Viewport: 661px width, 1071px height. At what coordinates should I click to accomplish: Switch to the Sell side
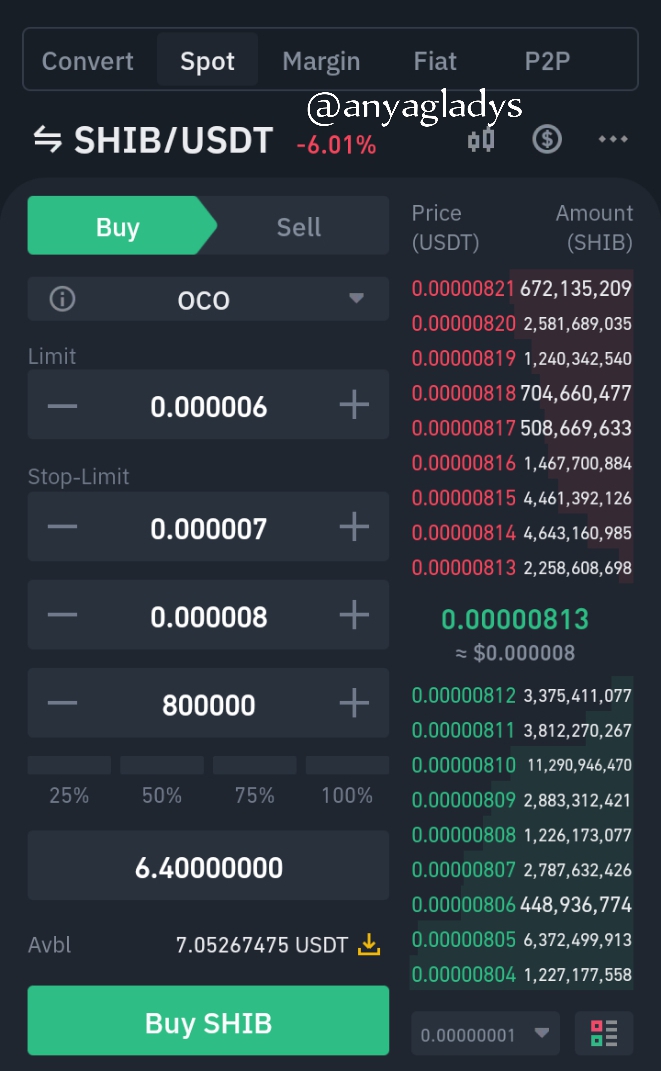click(298, 227)
